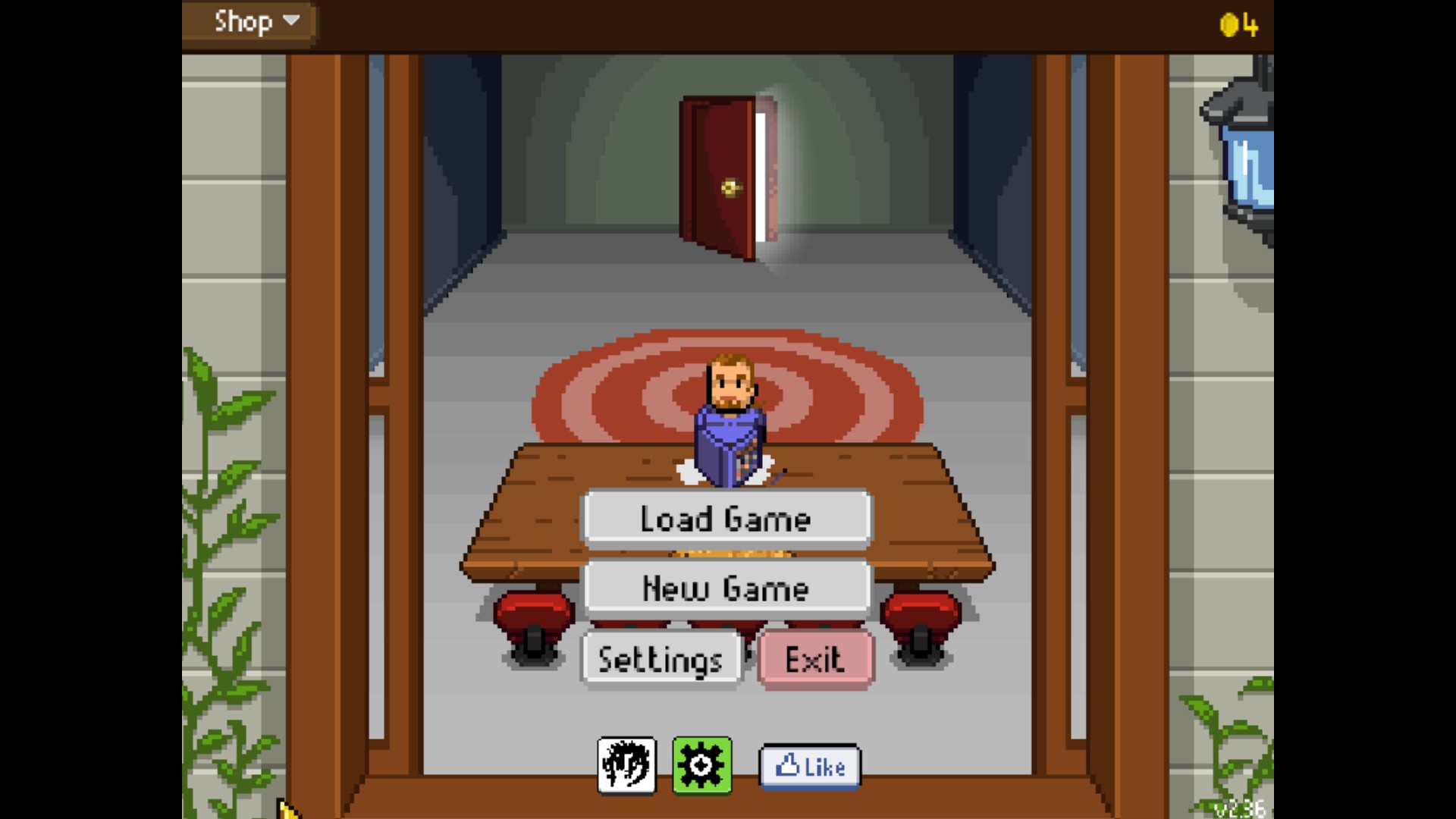Open the green gear icon
This screenshot has height=819, width=1456.
702,765
